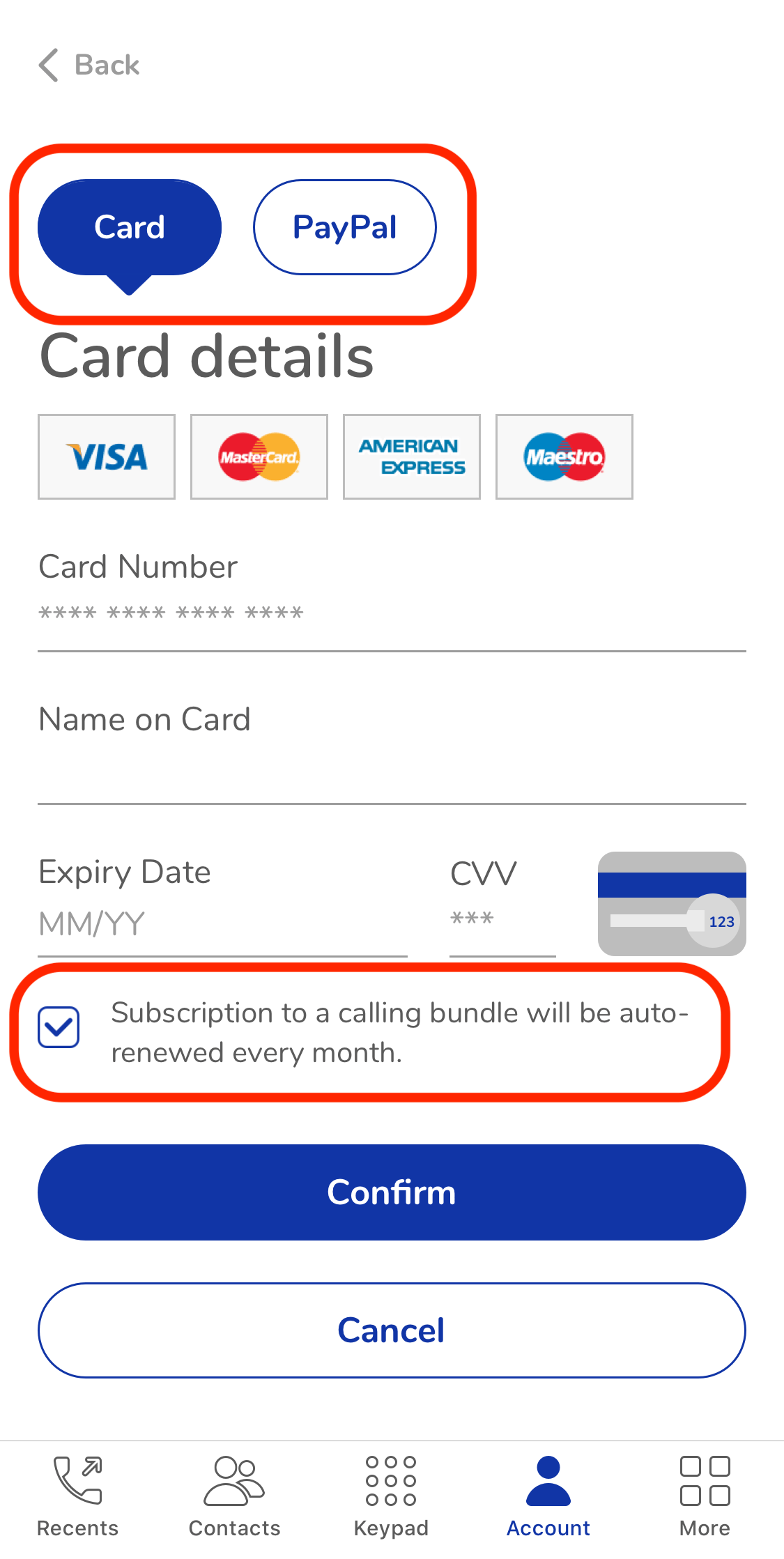This screenshot has height=1559, width=784.
Task: Enter the Expiry Date field
Action: pos(222,924)
